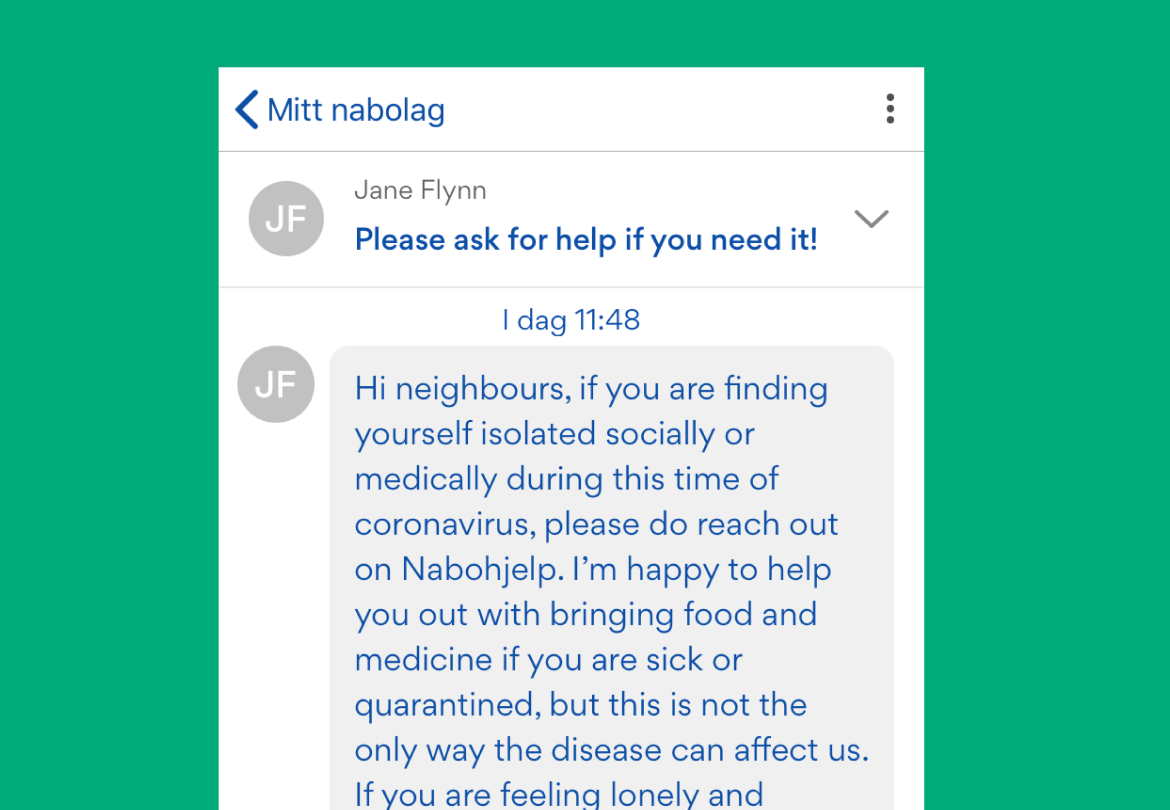The width and height of the screenshot is (1170, 810).
Task: Expand the Jane Flynn post header chevron
Action: click(x=872, y=219)
